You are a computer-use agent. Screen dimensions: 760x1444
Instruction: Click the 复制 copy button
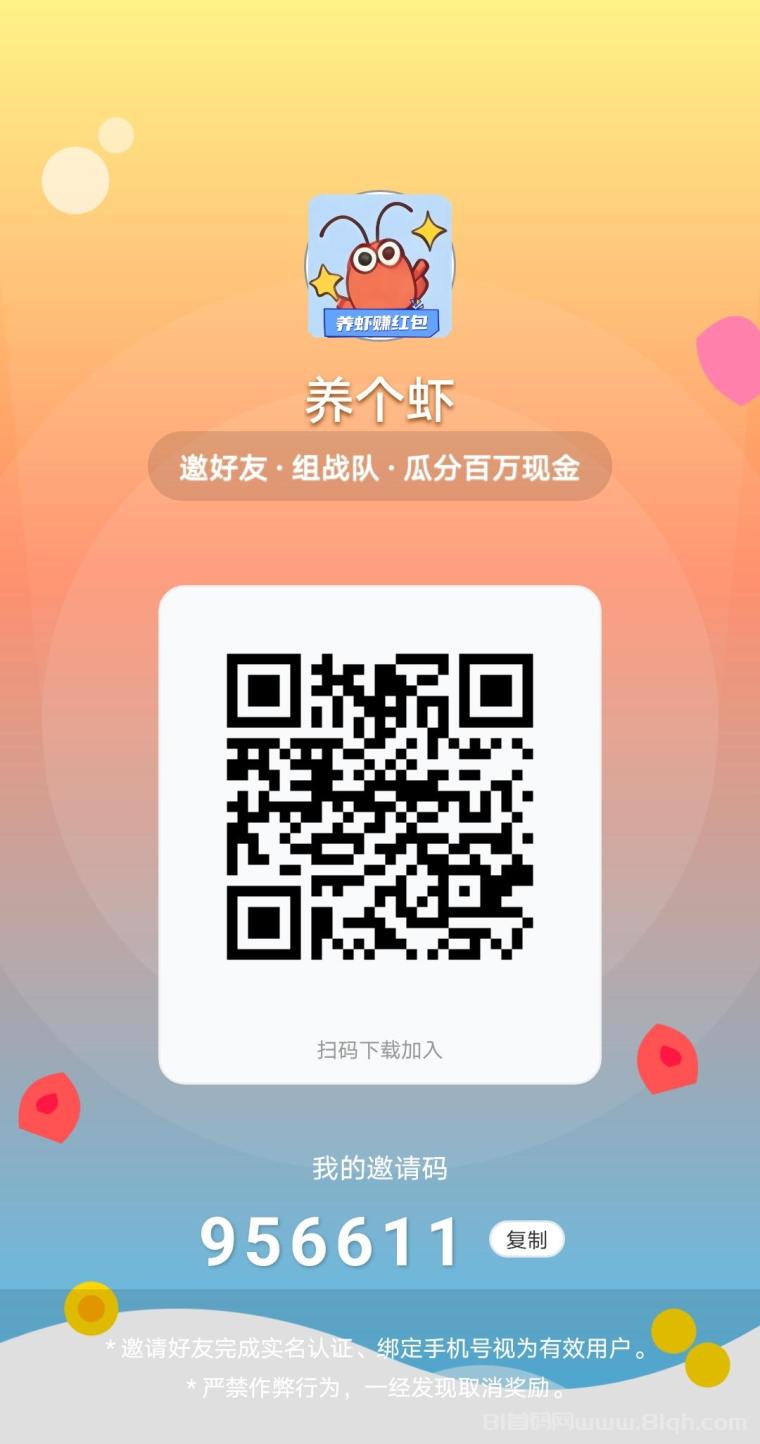(x=527, y=1239)
